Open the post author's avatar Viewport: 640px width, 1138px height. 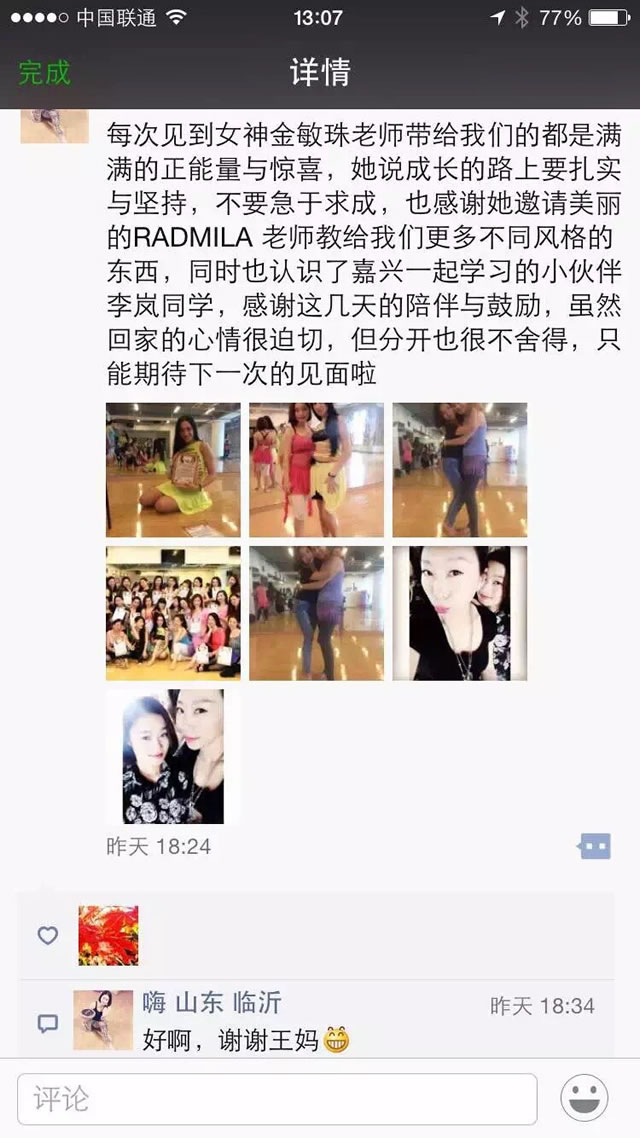click(x=55, y=126)
